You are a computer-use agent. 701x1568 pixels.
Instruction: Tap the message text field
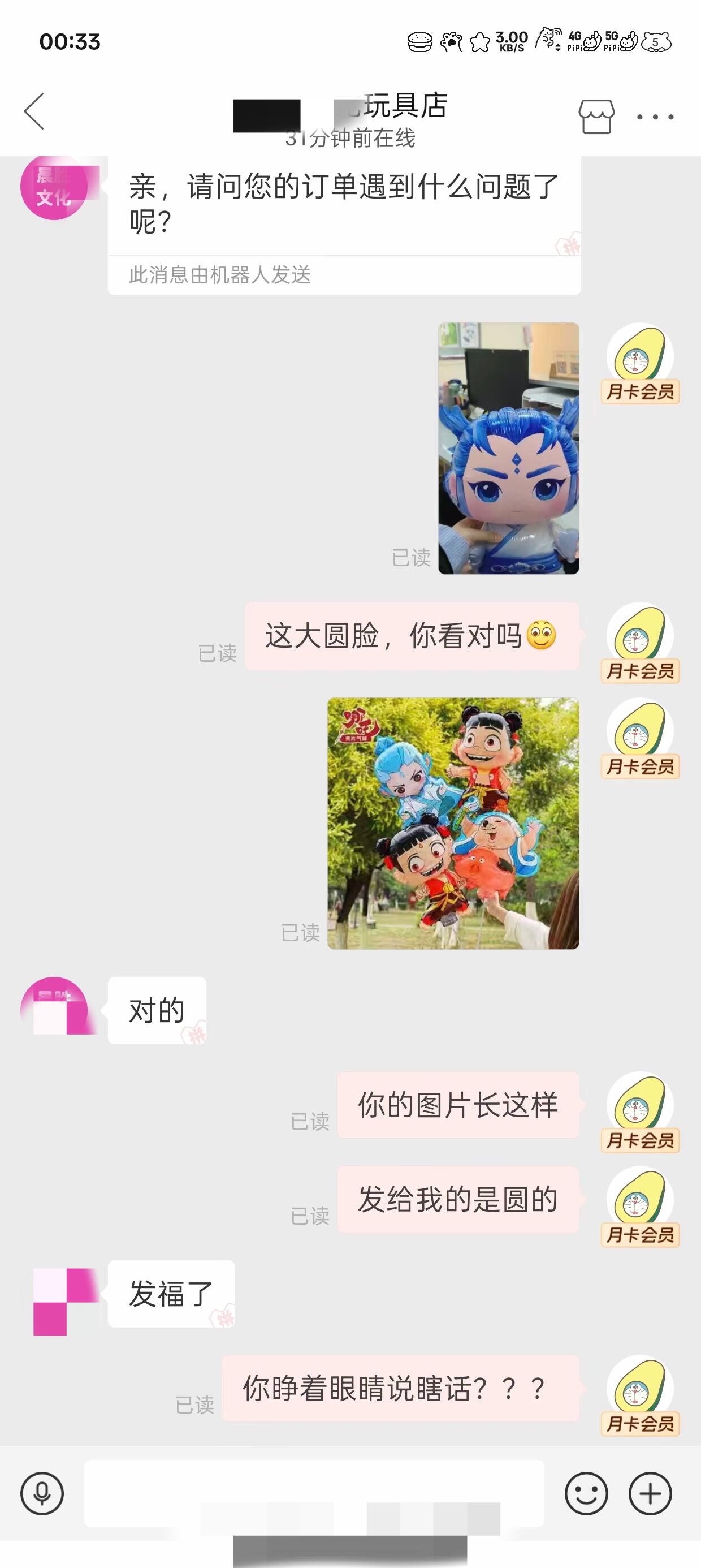[x=313, y=1493]
